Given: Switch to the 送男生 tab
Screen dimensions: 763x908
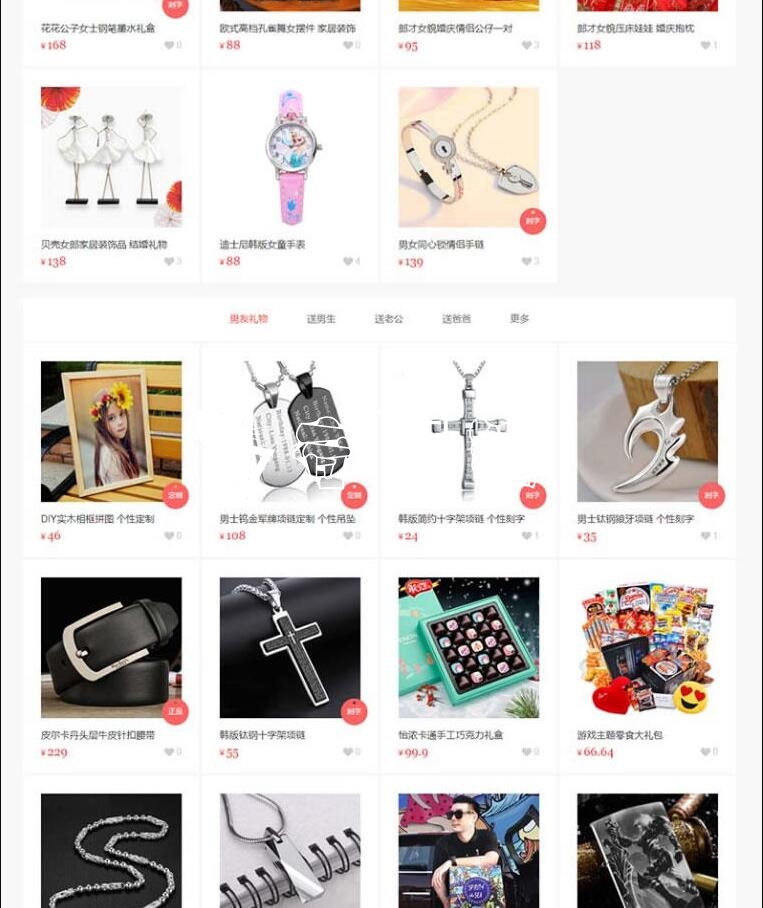Looking at the screenshot, I should coord(321,319).
